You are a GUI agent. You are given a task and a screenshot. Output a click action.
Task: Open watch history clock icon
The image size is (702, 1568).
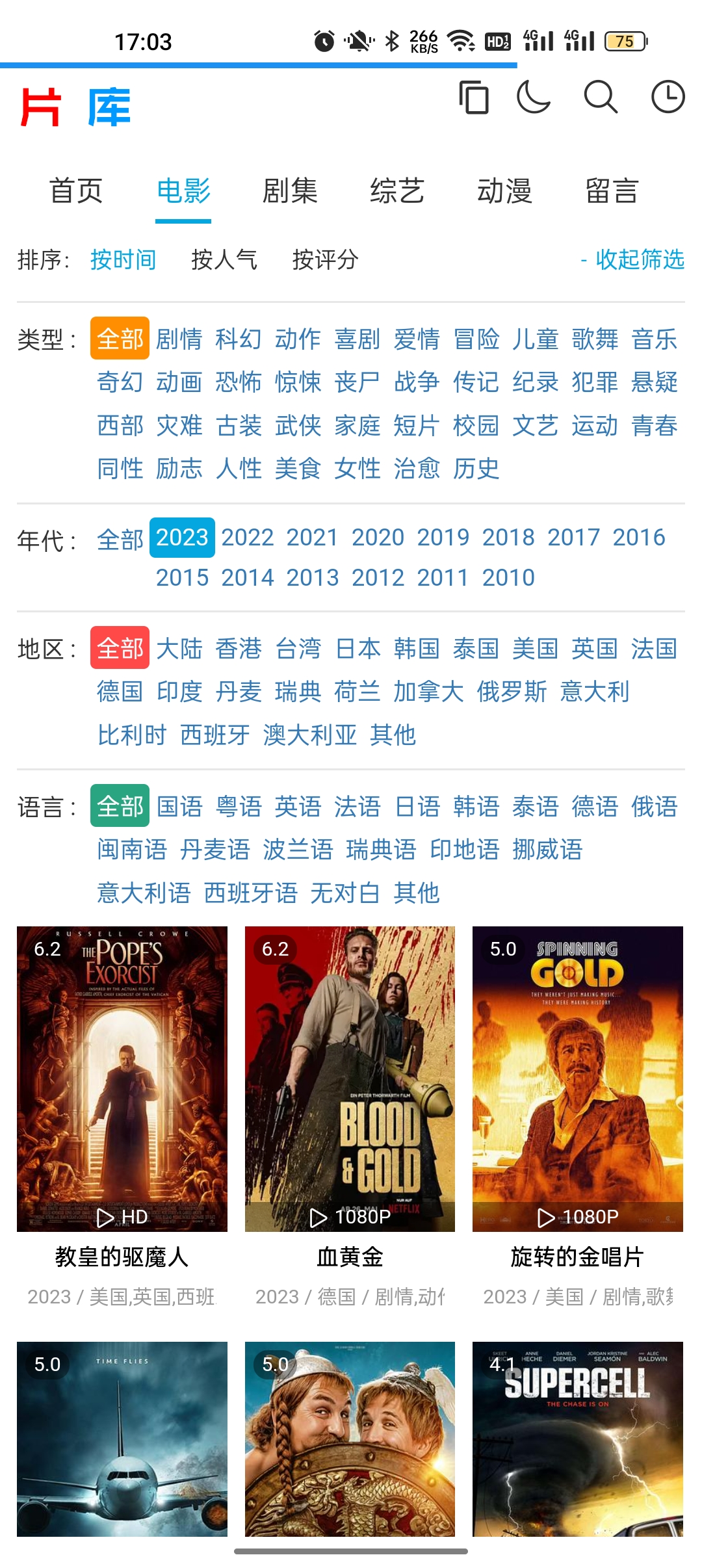[668, 98]
